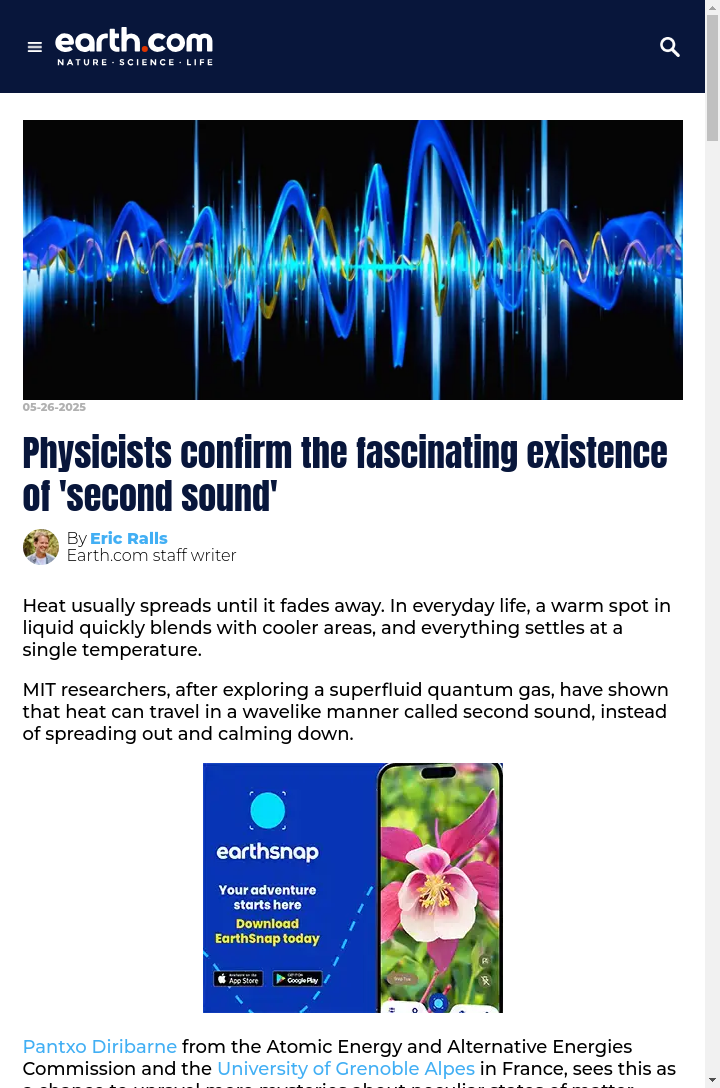Visit the University of Grenoble Alpes link
The height and width of the screenshot is (1088, 720).
coord(346,1069)
